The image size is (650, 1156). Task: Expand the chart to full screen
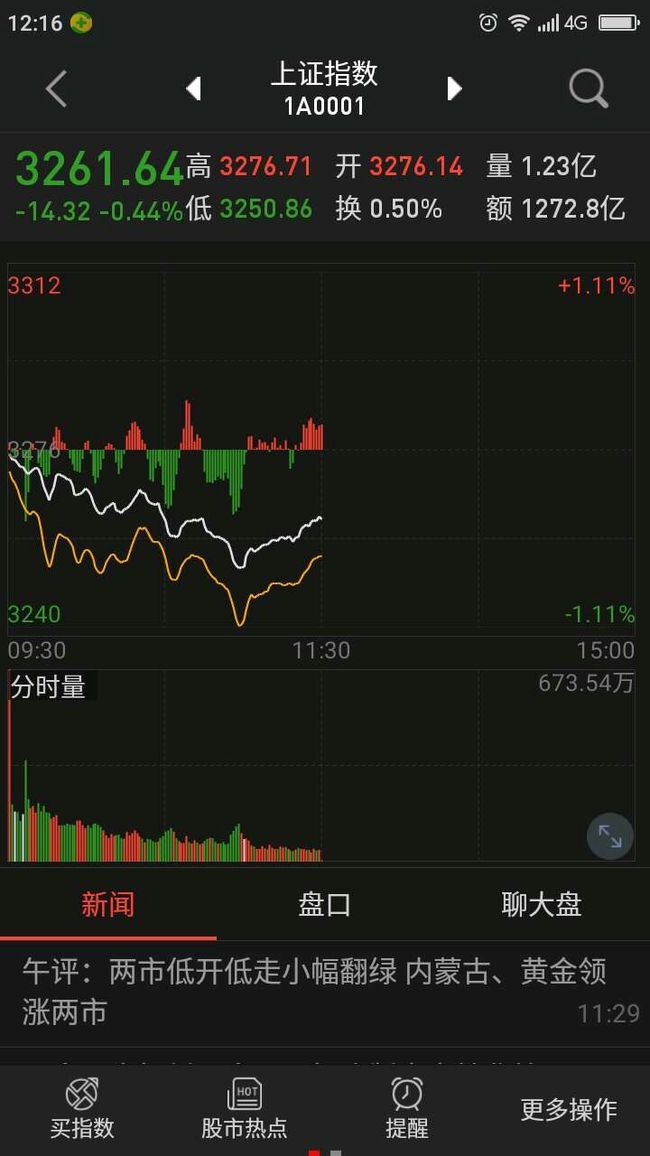(609, 836)
